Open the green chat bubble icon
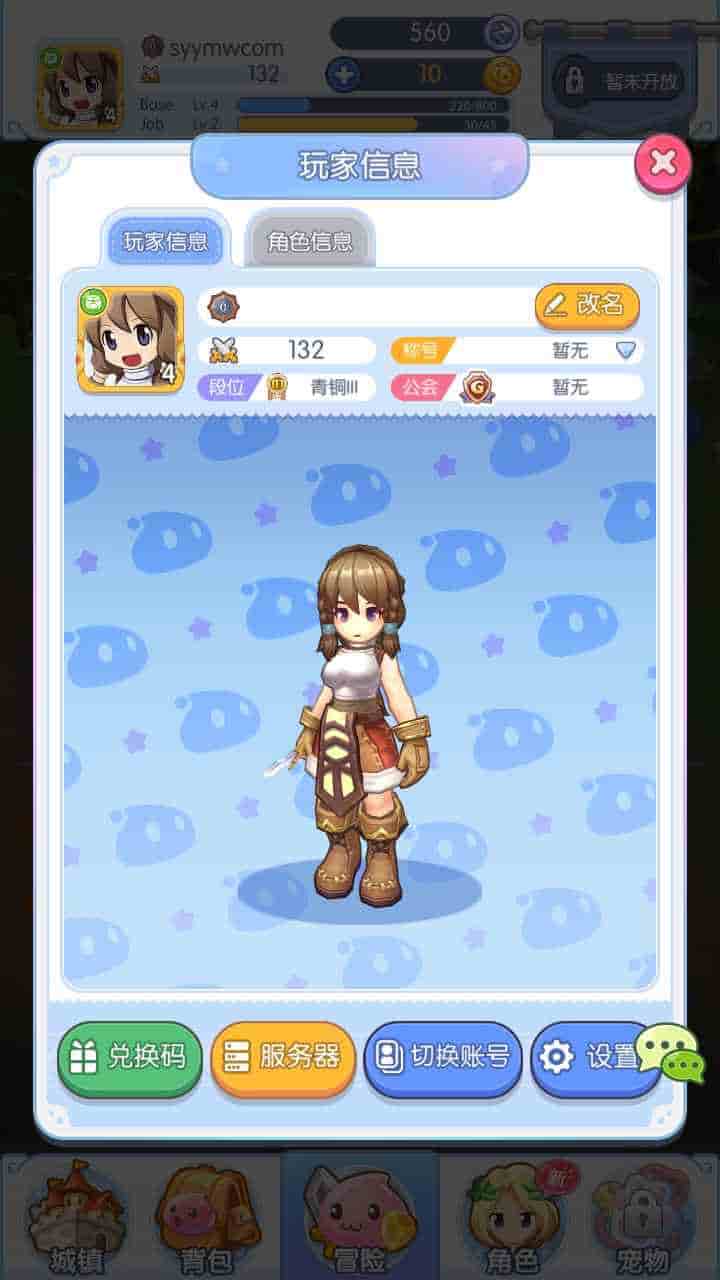The image size is (720, 1280). (670, 1052)
